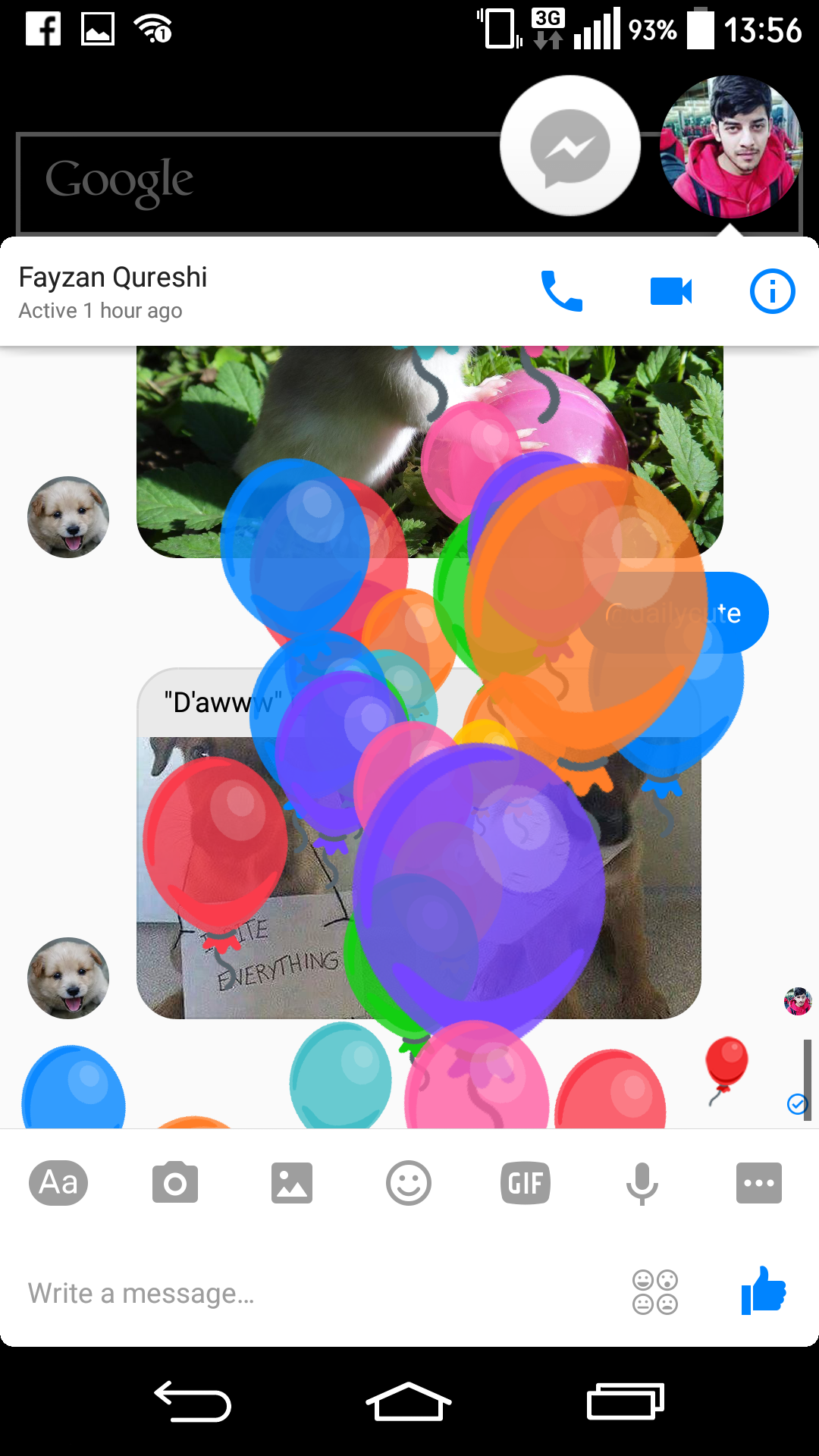Screen dimensions: 819x1456
Task: Start a video call with Fayzan
Action: click(671, 291)
